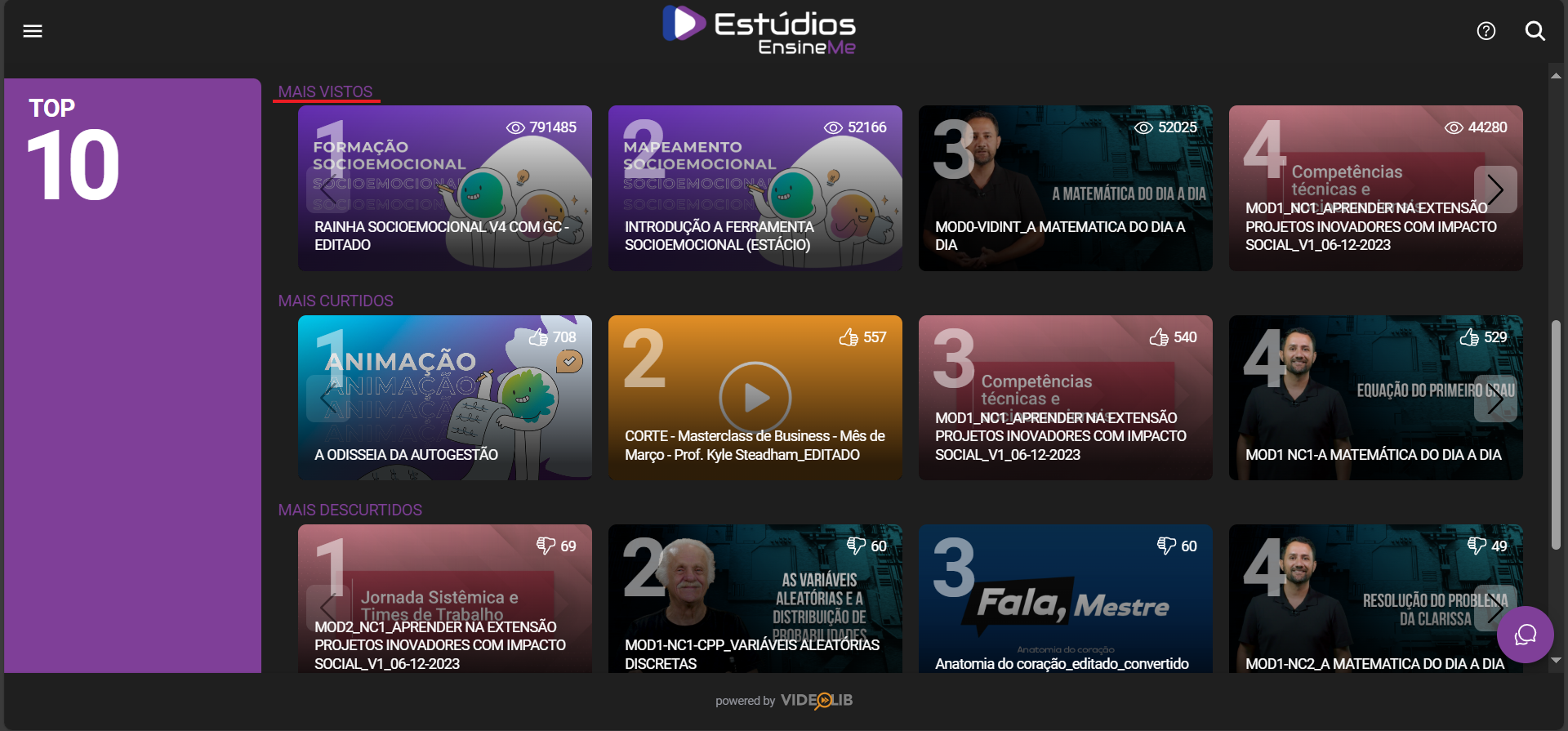Open the third most liked video card
The height and width of the screenshot is (731, 1568).
pyautogui.click(x=1065, y=398)
